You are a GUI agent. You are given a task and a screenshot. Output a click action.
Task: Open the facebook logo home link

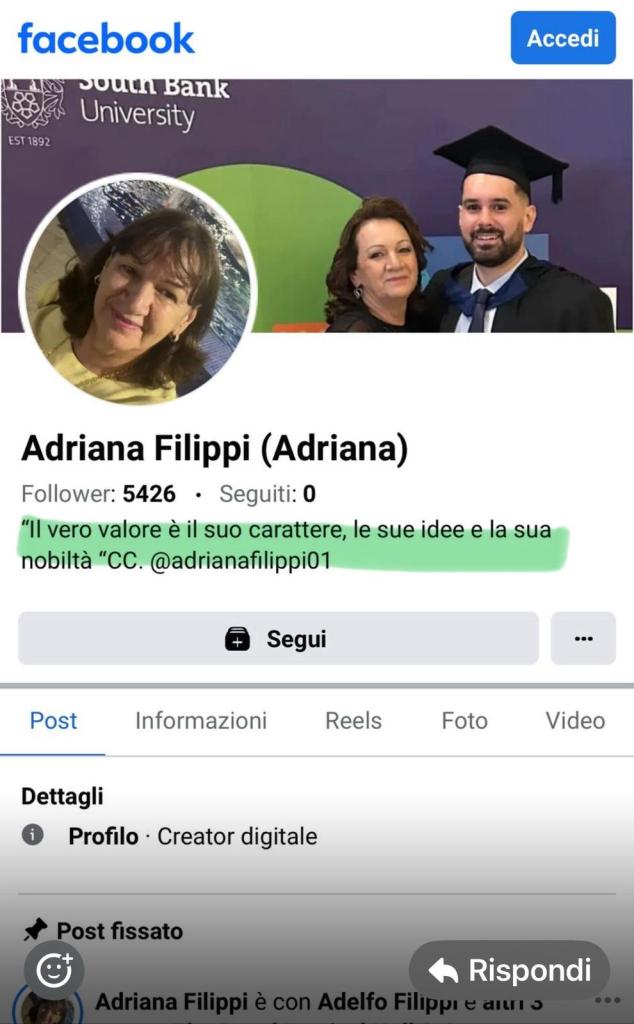pos(106,38)
